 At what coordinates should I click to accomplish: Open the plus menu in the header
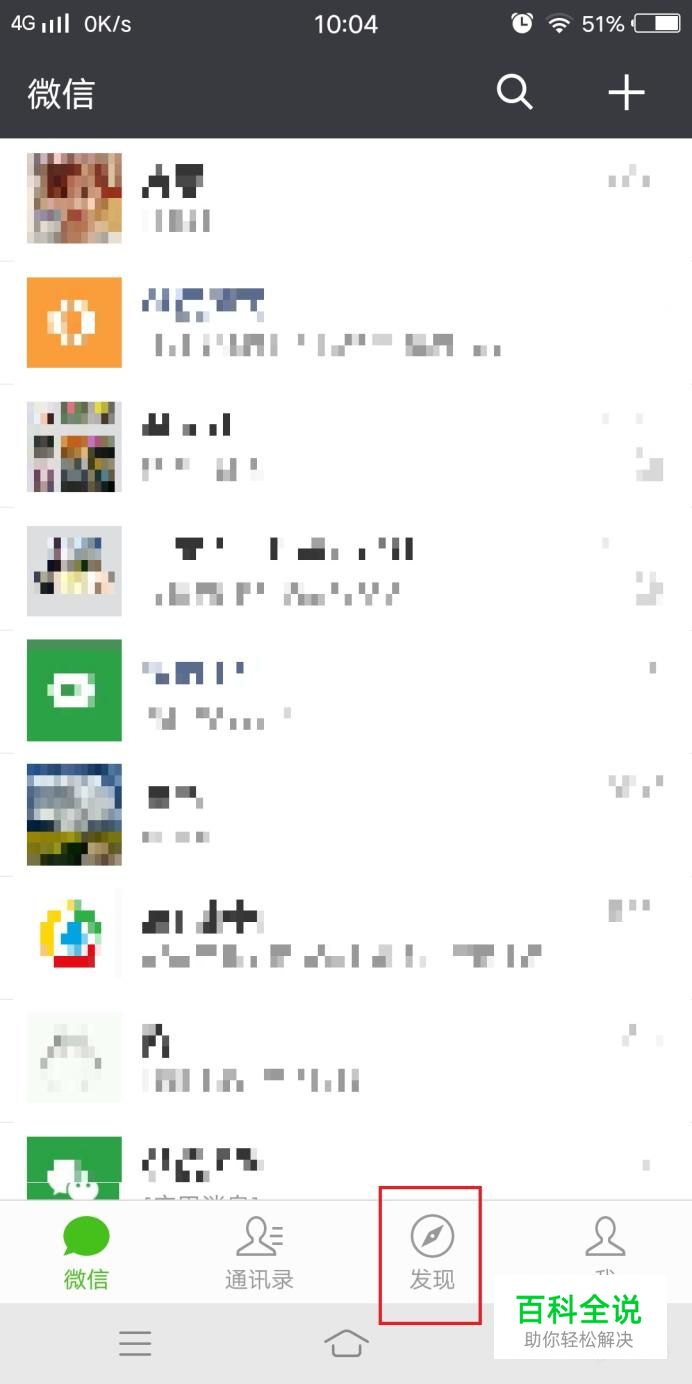pos(627,93)
